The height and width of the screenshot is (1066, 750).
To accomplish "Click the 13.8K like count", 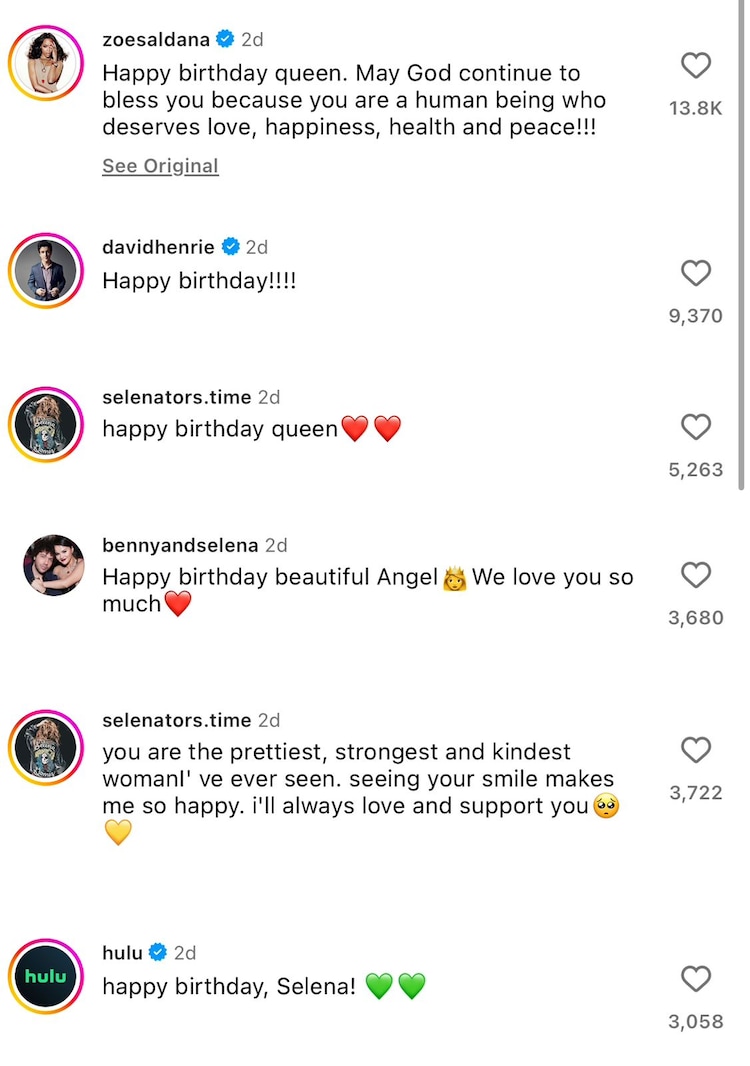I will [696, 108].
